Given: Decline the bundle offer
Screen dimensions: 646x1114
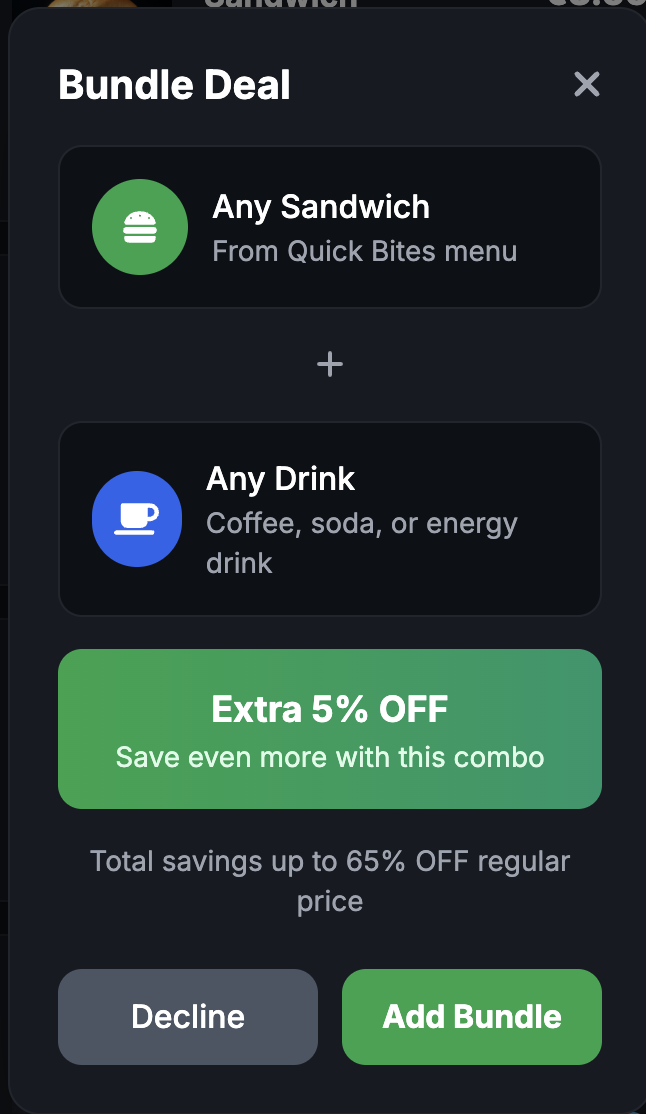Looking at the screenshot, I should (188, 1016).
